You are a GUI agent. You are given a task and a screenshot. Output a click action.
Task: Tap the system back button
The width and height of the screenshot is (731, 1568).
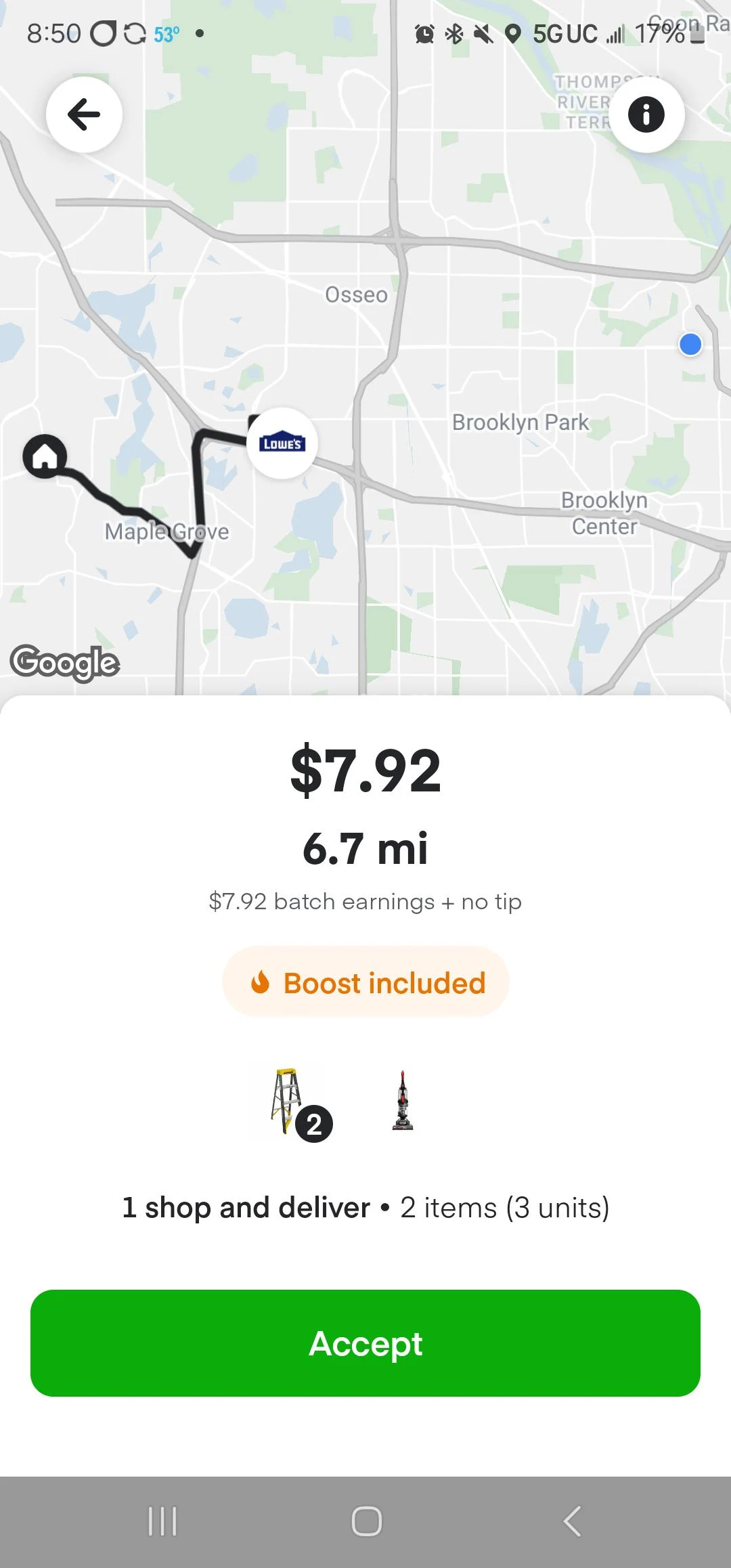[572, 1521]
